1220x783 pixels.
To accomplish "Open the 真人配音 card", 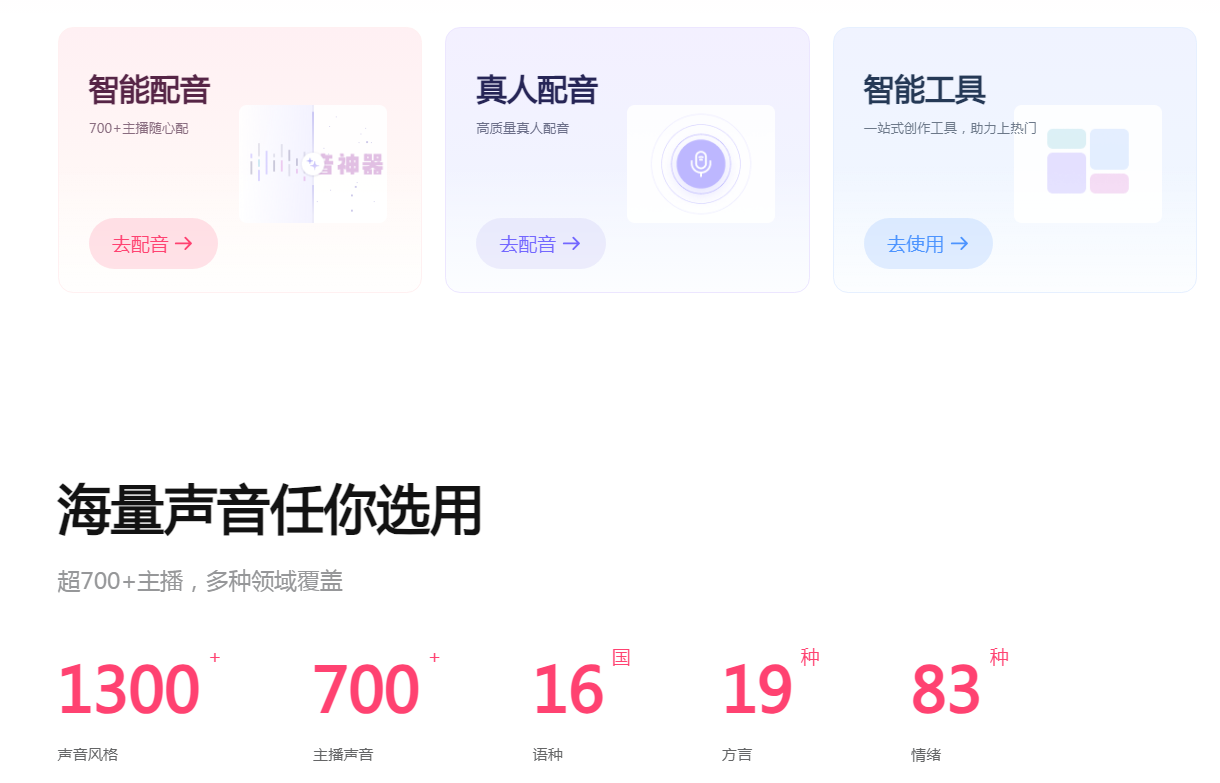I will click(537, 90).
